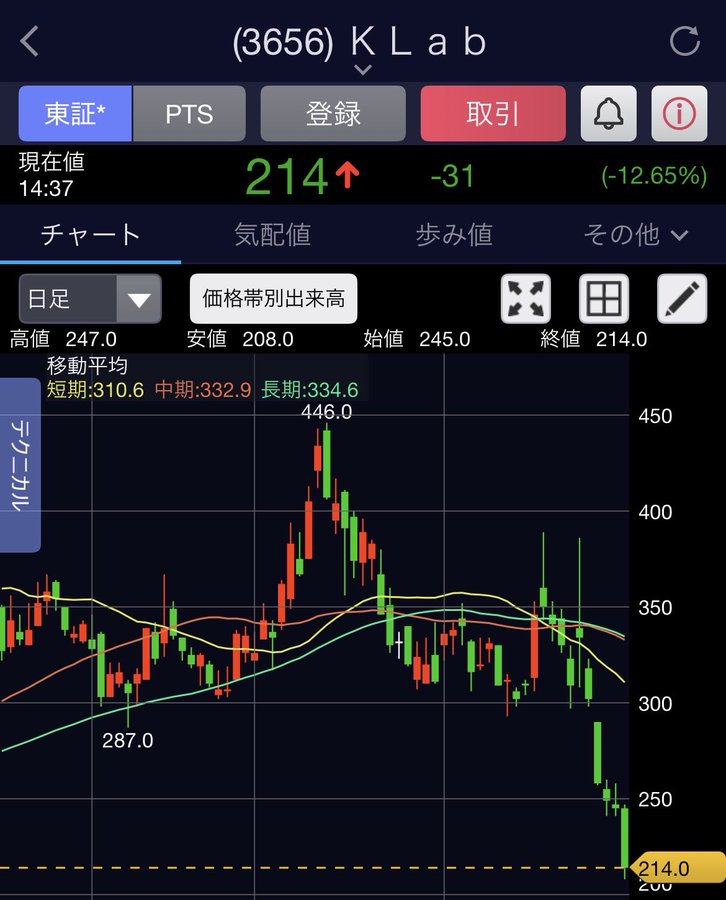Refresh the stock quote
The height and width of the screenshot is (900, 726).
pos(685,42)
